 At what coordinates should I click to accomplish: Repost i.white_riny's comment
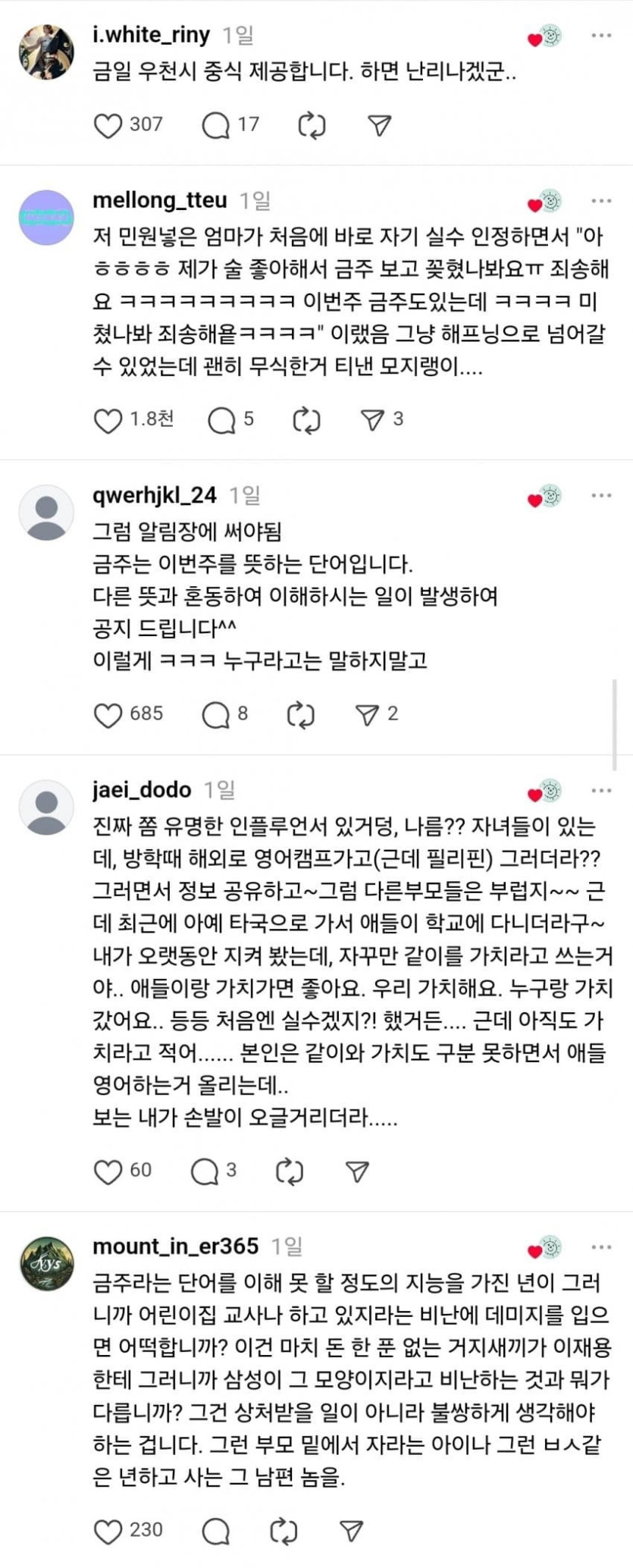311,125
